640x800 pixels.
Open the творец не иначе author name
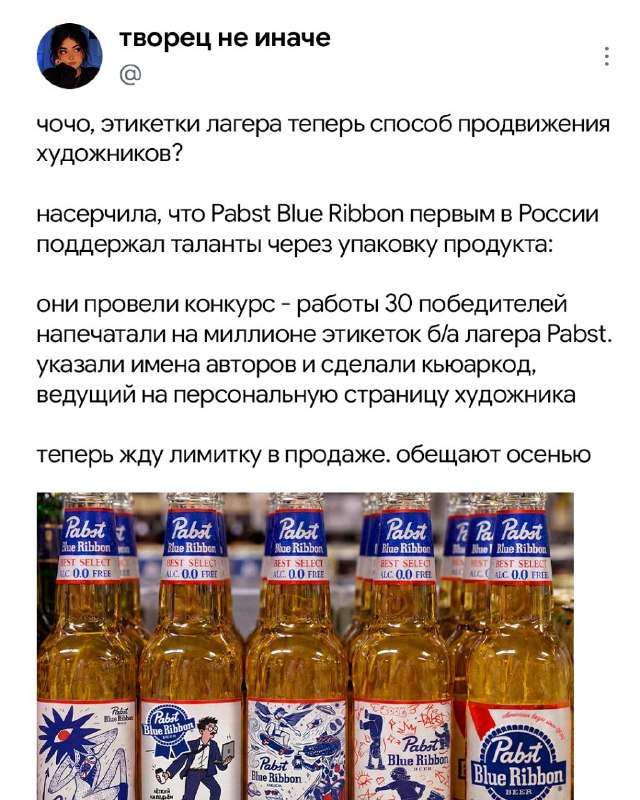[225, 38]
